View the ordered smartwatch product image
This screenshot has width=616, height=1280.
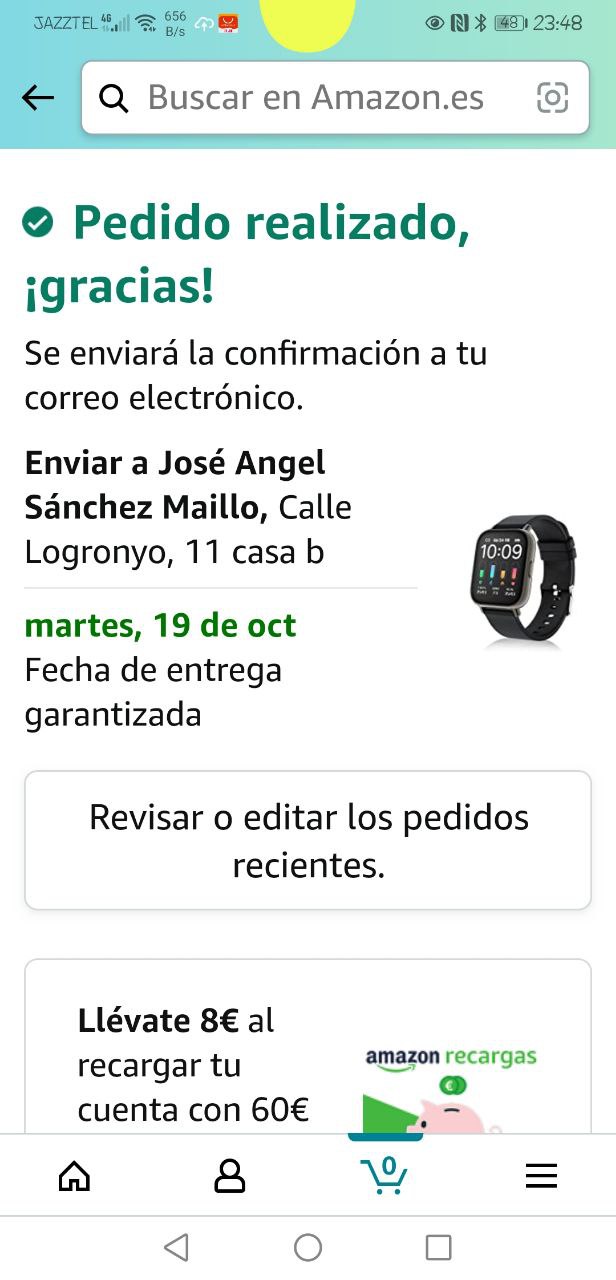click(x=520, y=582)
